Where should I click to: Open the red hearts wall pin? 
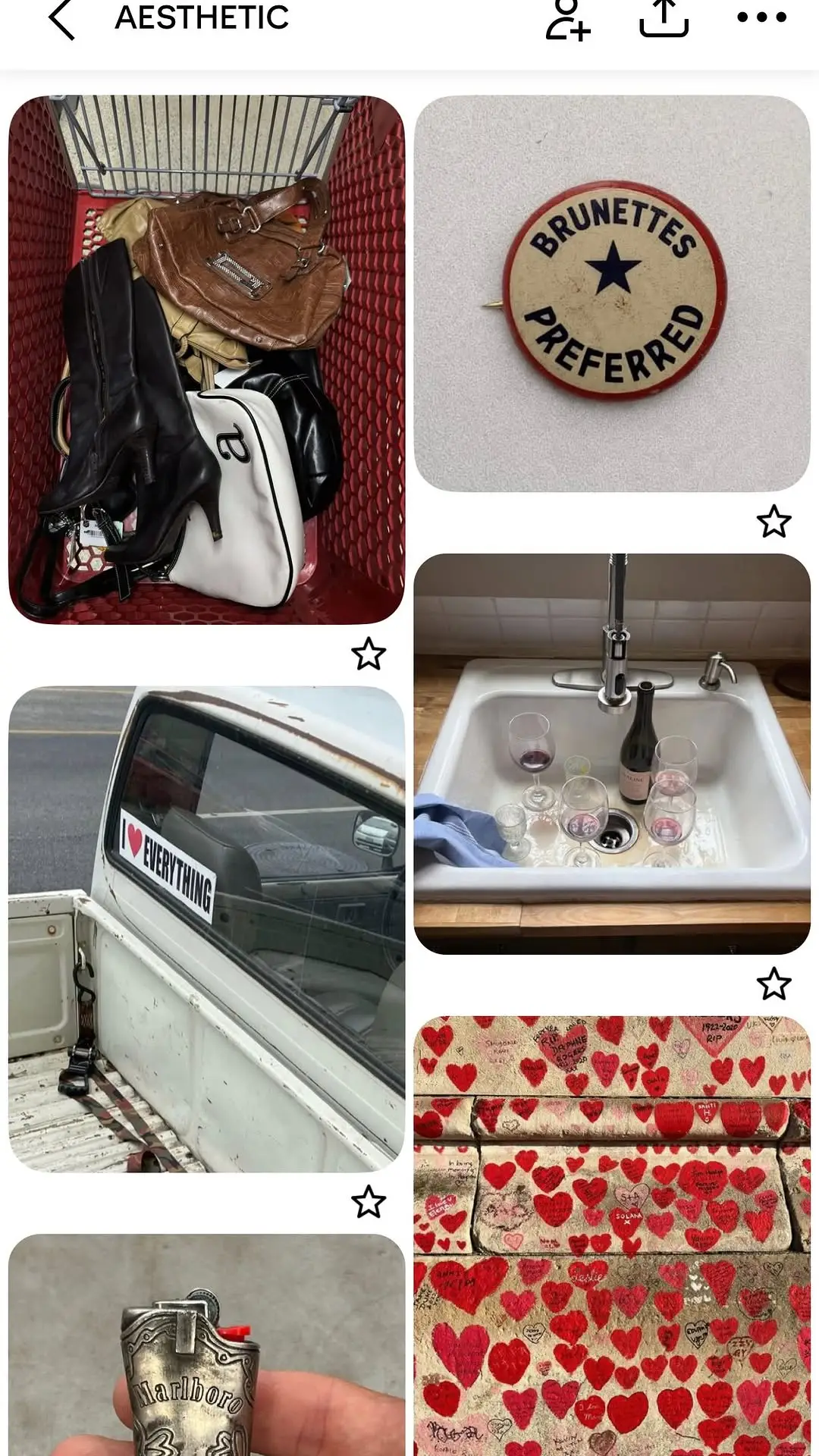612,1236
